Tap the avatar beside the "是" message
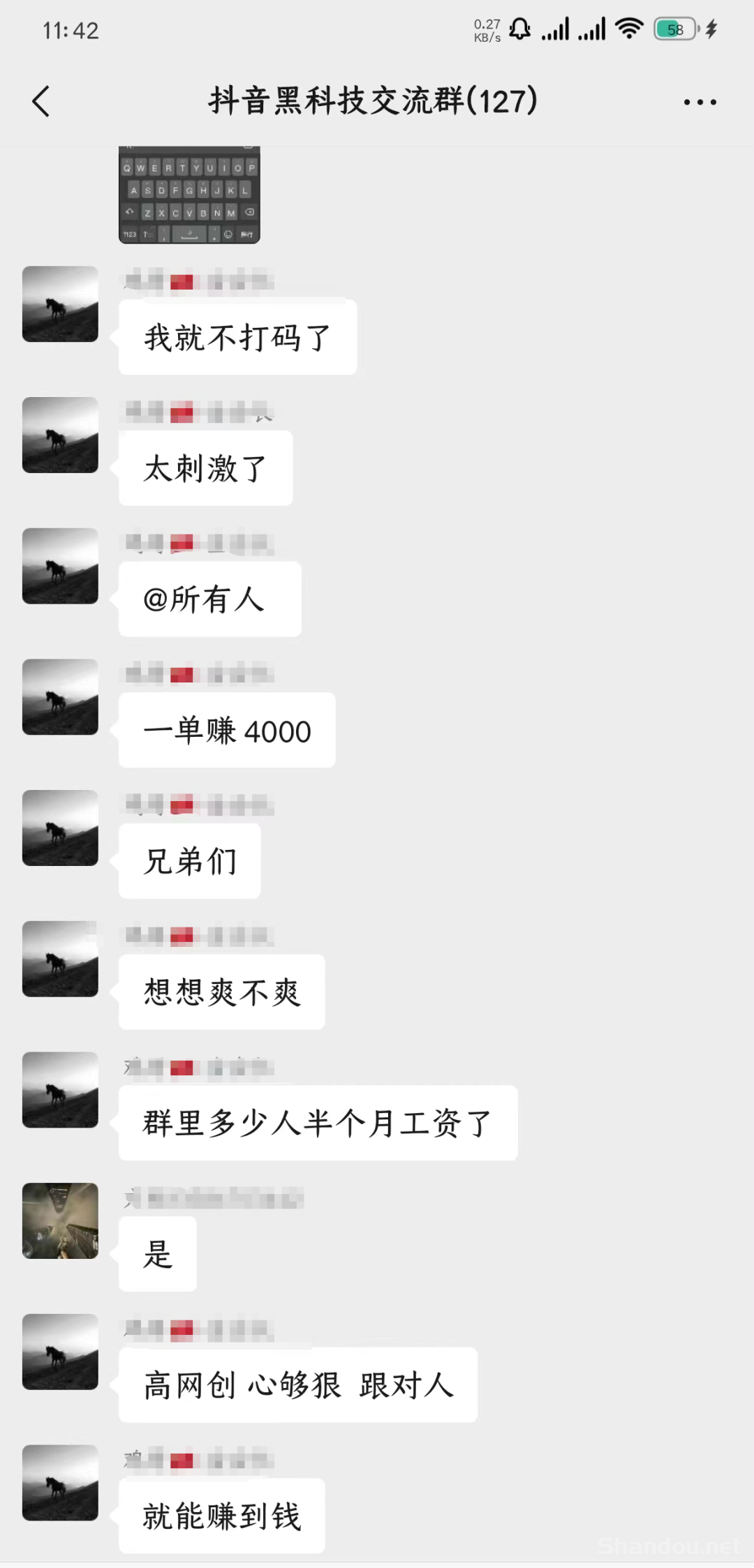754x1568 pixels. coord(60,1220)
